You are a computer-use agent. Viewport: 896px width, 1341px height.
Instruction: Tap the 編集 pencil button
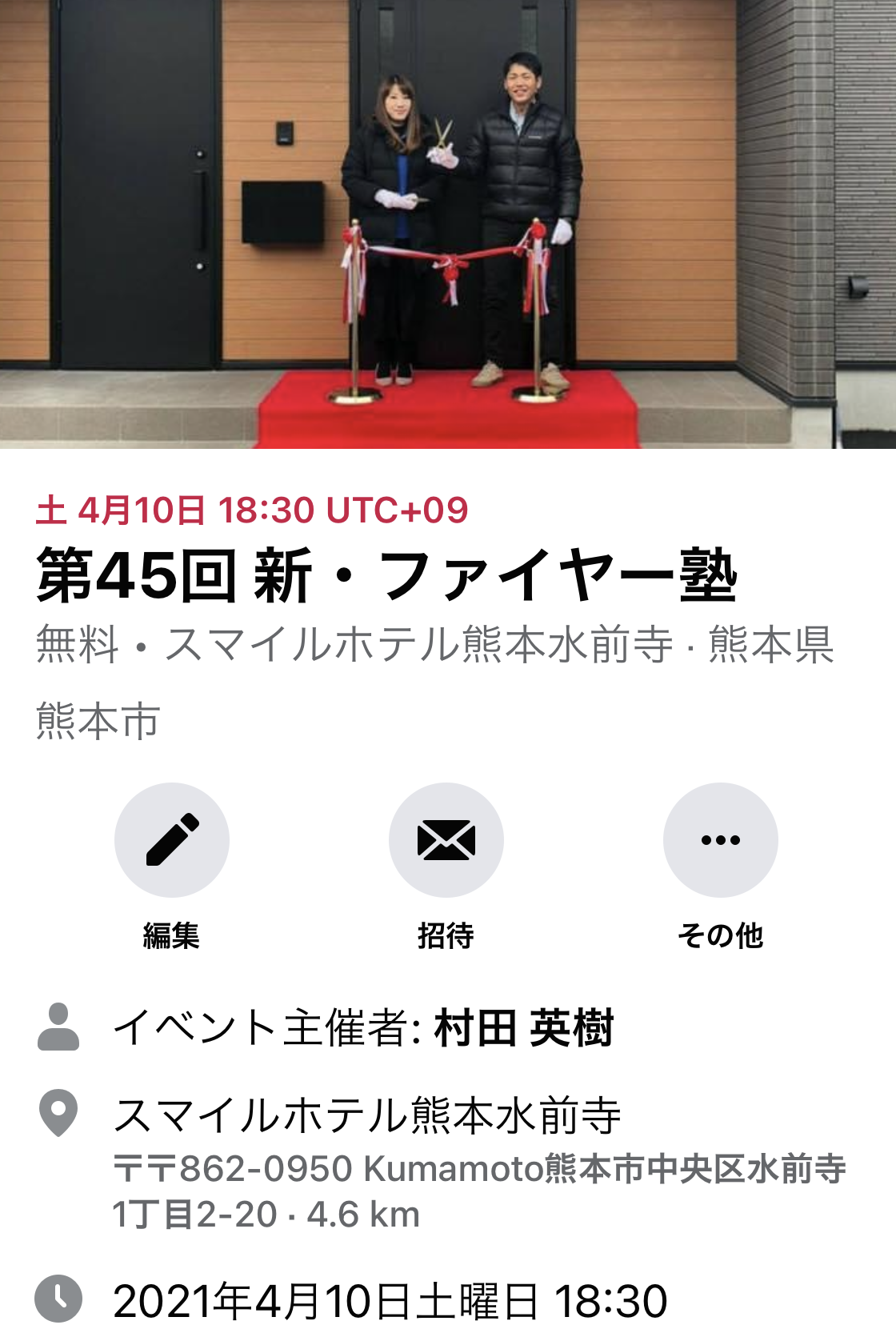(x=172, y=840)
